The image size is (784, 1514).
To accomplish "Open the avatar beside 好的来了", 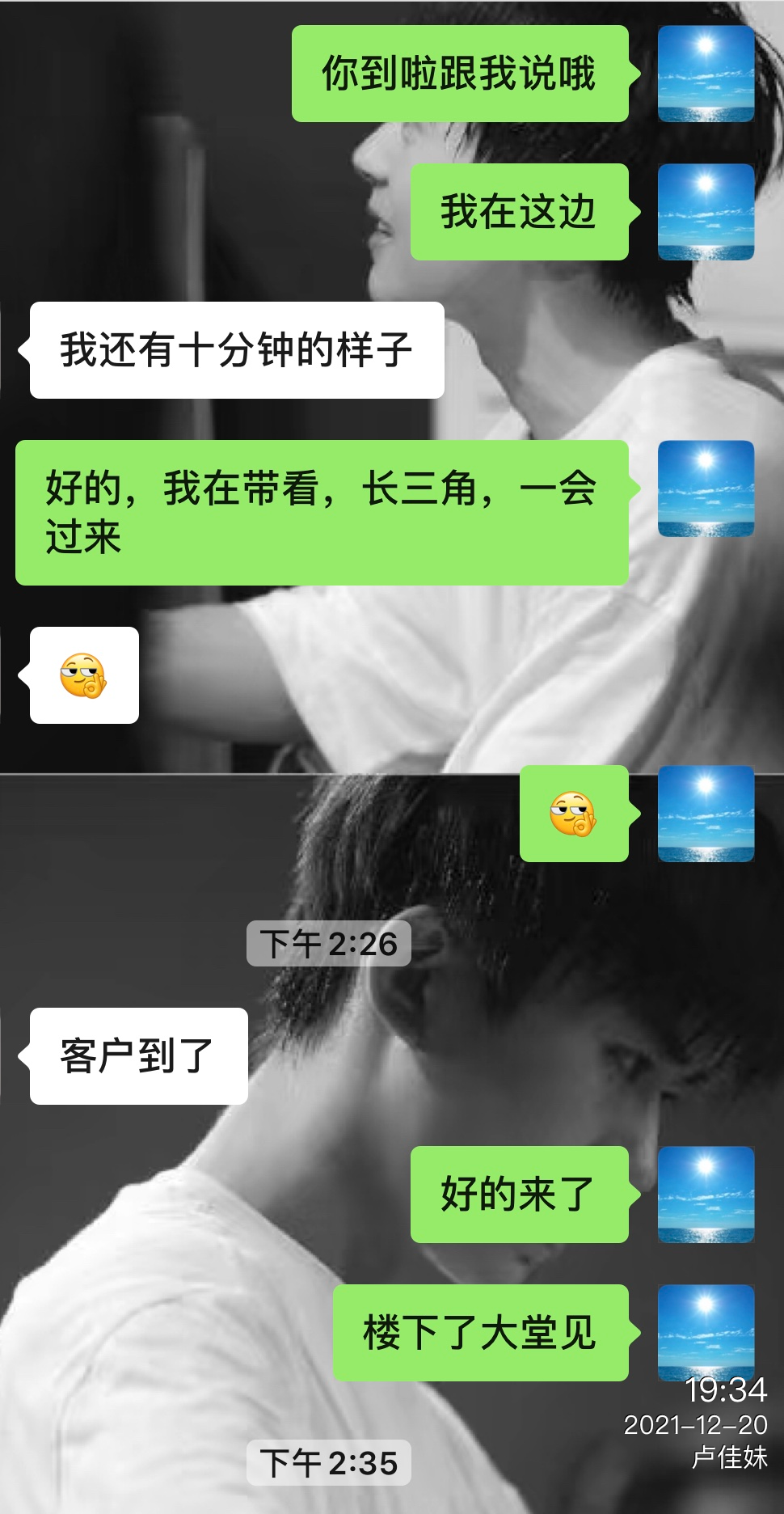I will pos(706,1195).
